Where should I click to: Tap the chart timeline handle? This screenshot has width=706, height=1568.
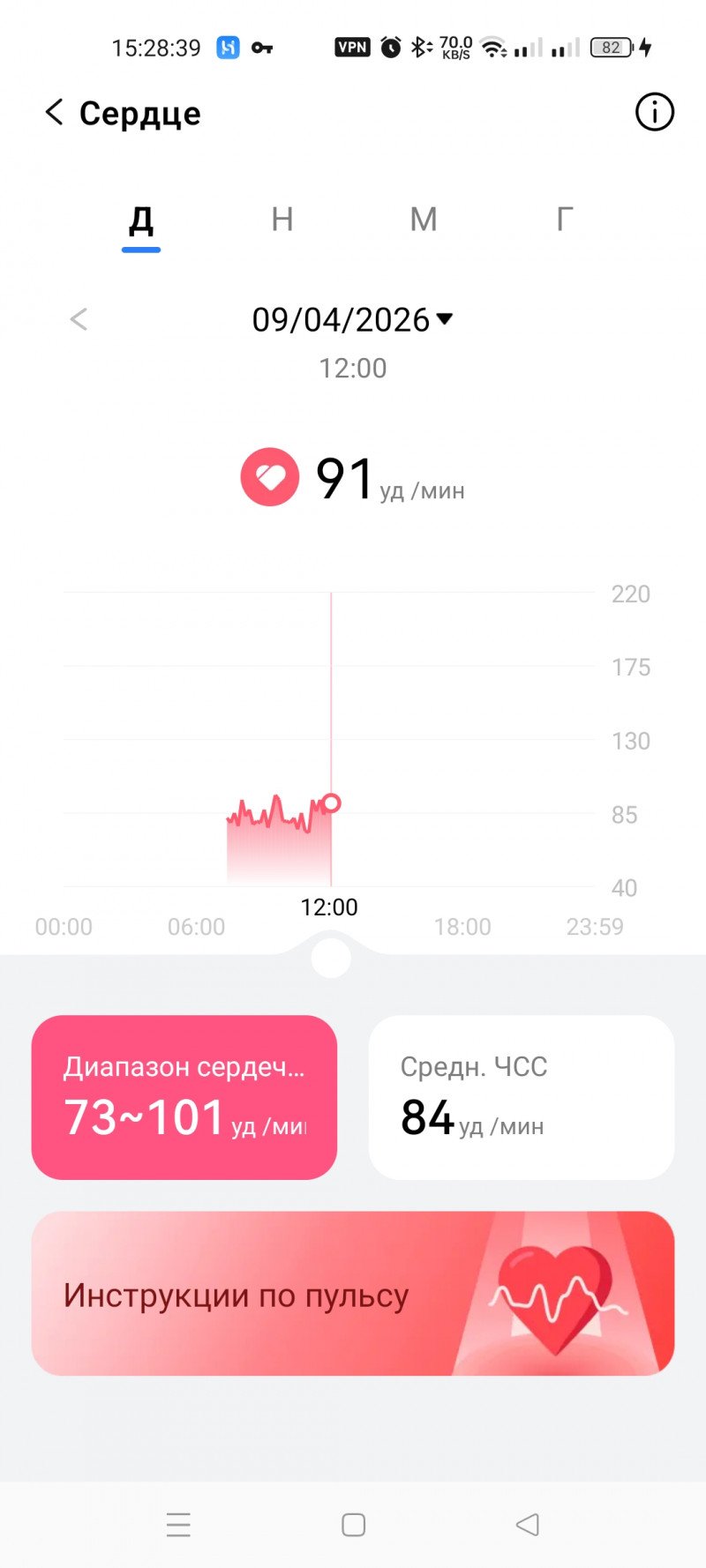(332, 958)
